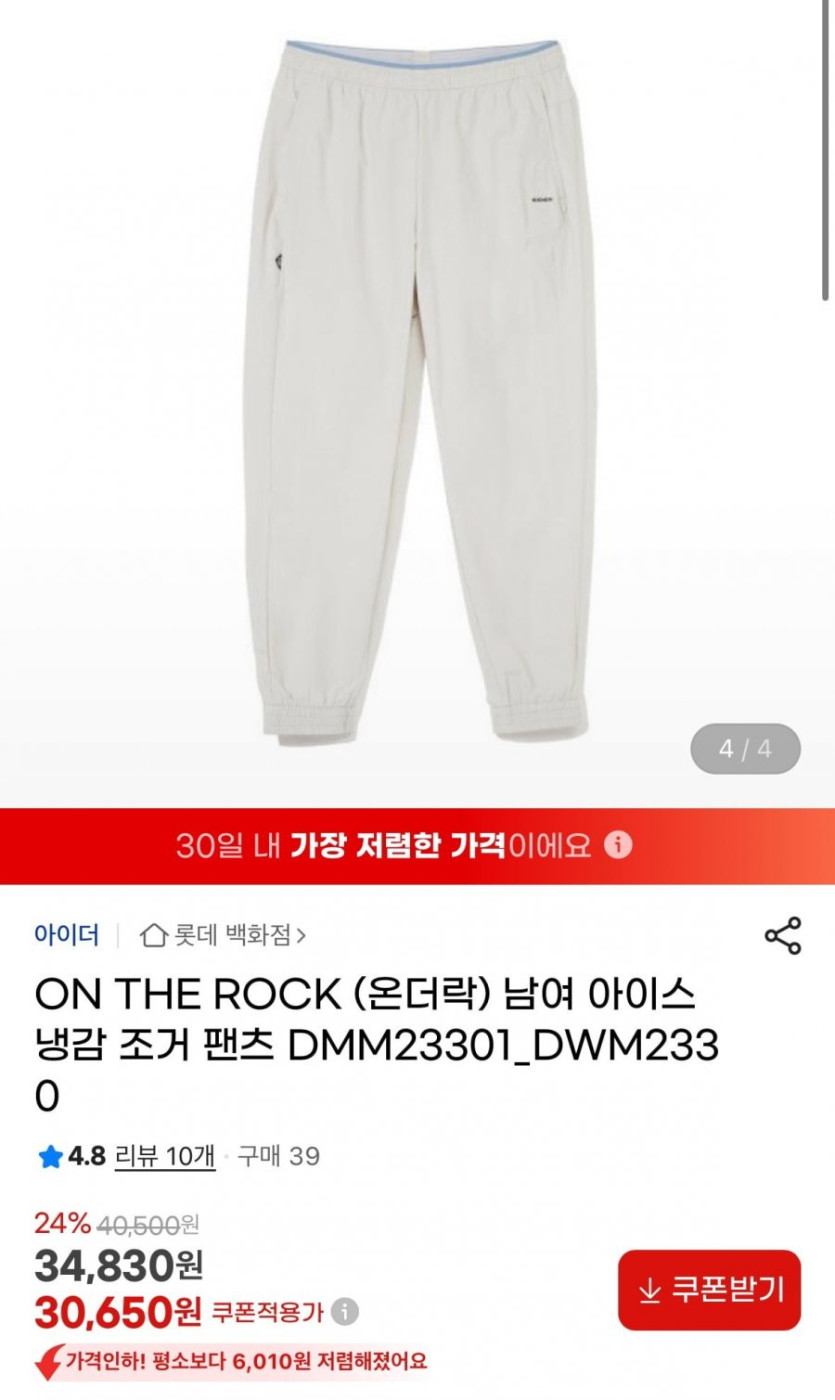Open the 리뷰 10개 reviews link
Viewport: 835px width, 1400px height.
click(165, 1157)
